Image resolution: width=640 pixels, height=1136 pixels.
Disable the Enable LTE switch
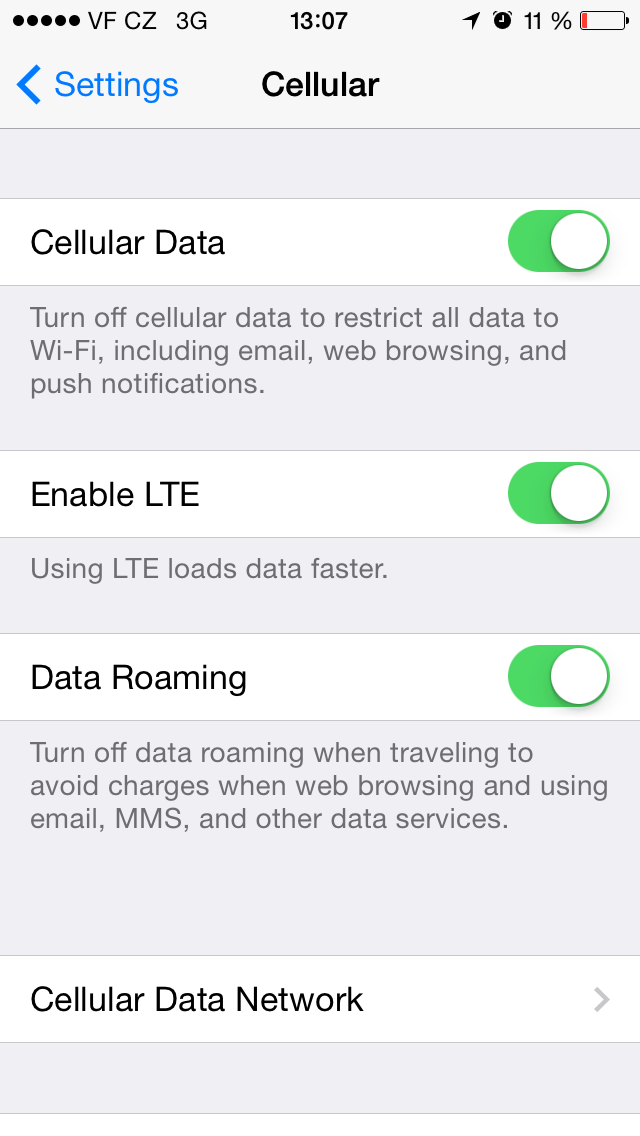(x=559, y=494)
